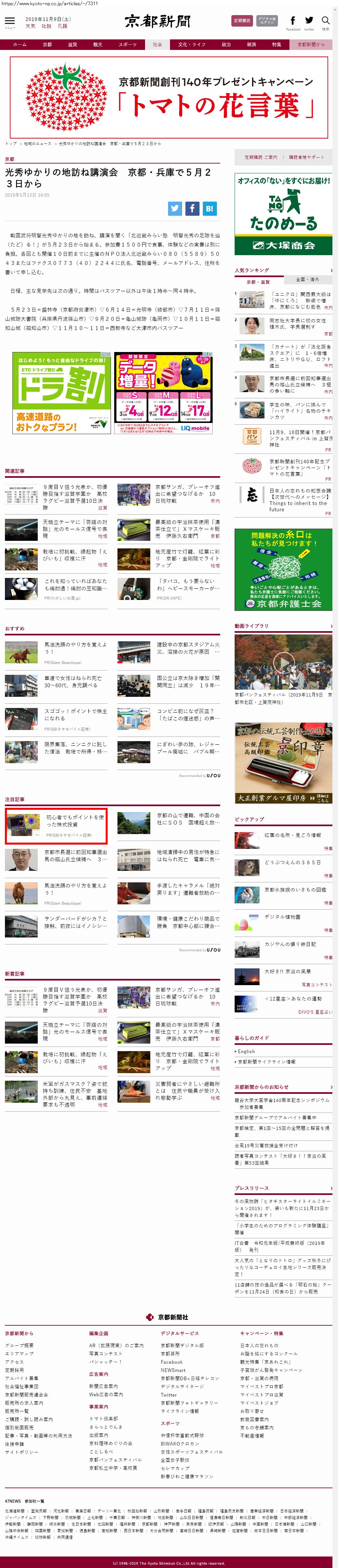Open ranked article about ユニクロ 関西最大級

[x=300, y=299]
